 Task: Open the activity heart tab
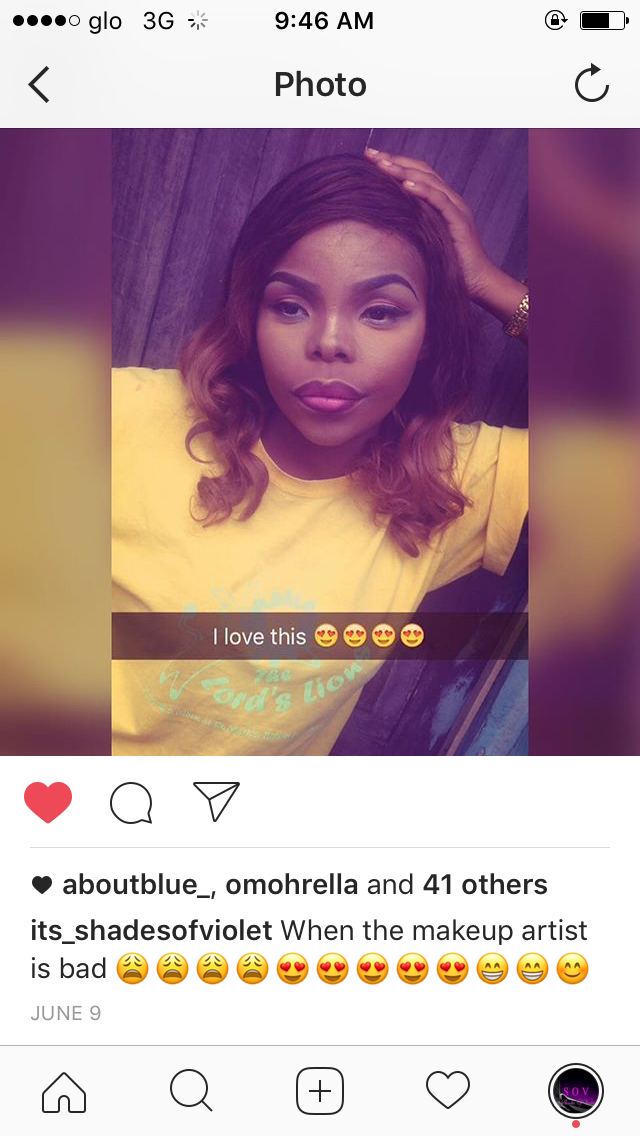[448, 1090]
